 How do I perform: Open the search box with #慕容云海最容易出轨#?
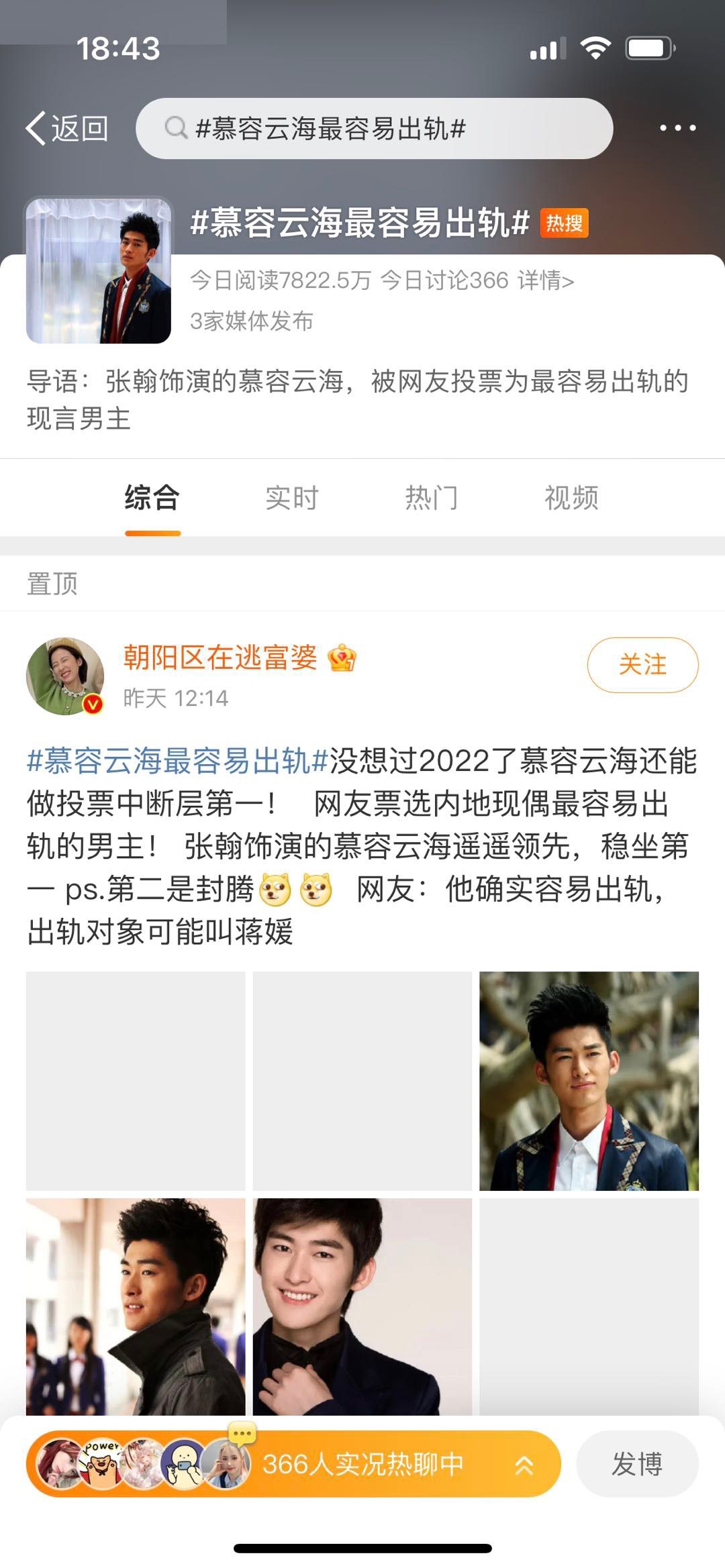coord(374,128)
